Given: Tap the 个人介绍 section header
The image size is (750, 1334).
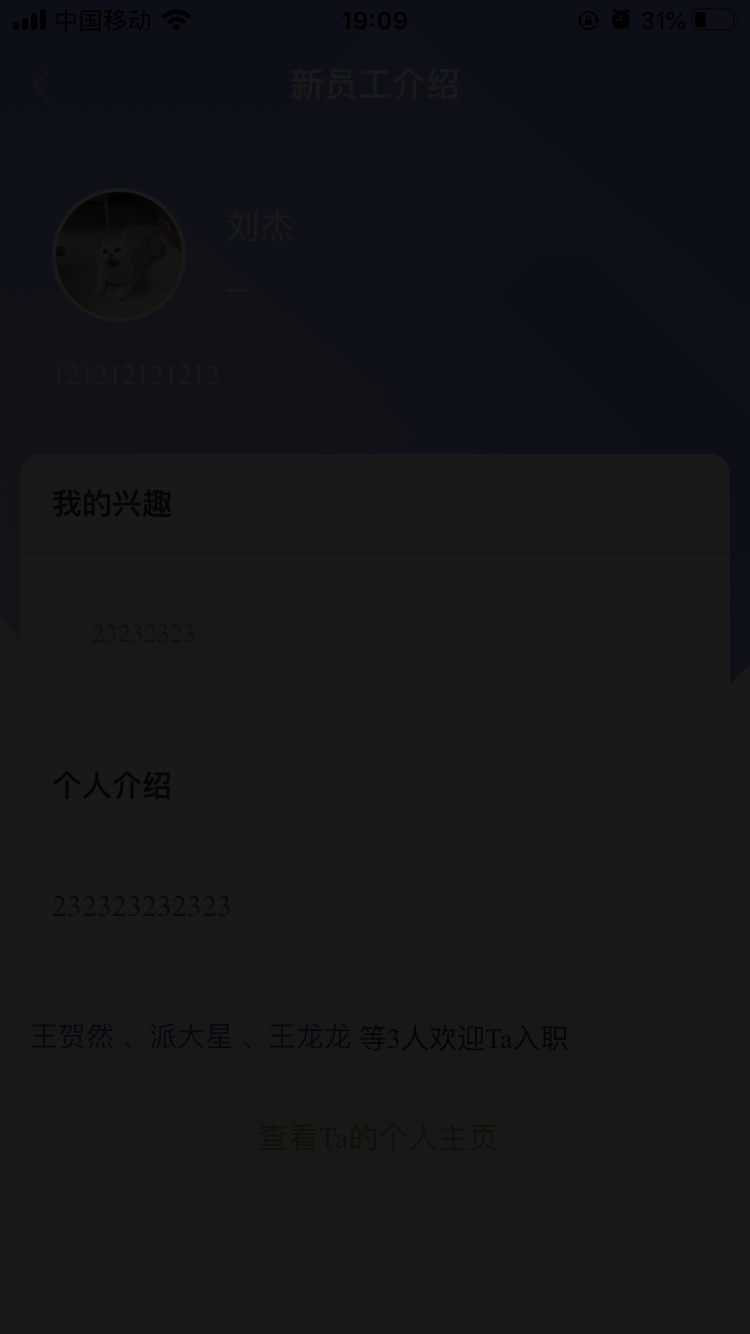Looking at the screenshot, I should click(x=111, y=786).
